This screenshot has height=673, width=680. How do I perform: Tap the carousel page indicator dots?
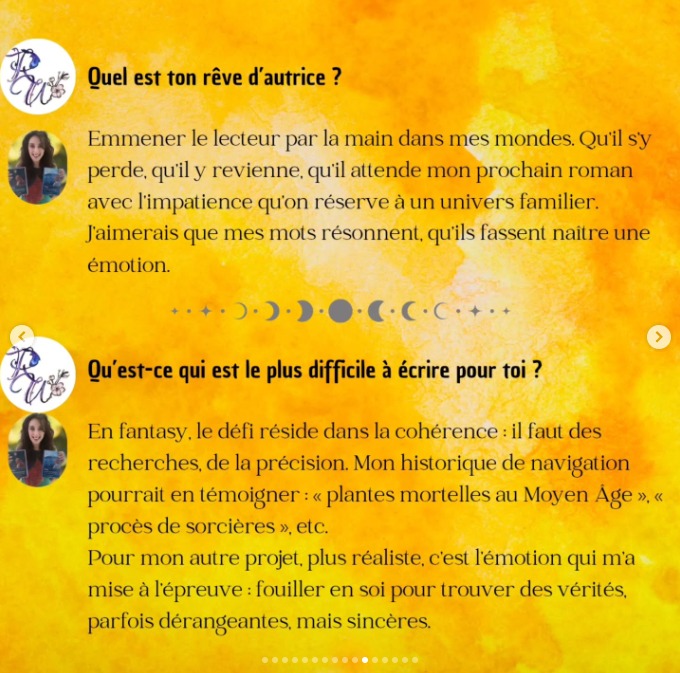click(x=340, y=660)
